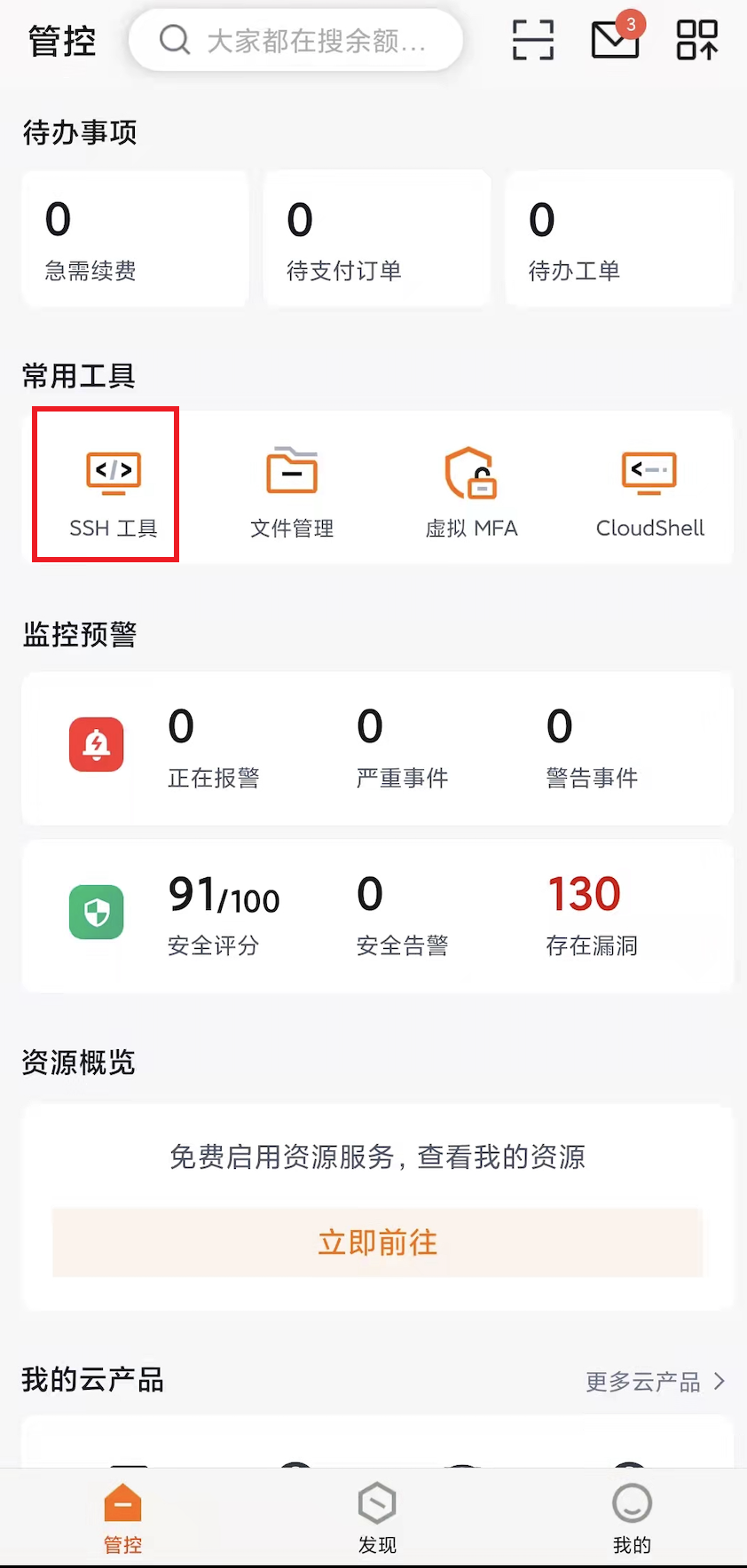Open the messages envelope icon
This screenshot has height=1568, width=747.
pyautogui.click(x=615, y=40)
